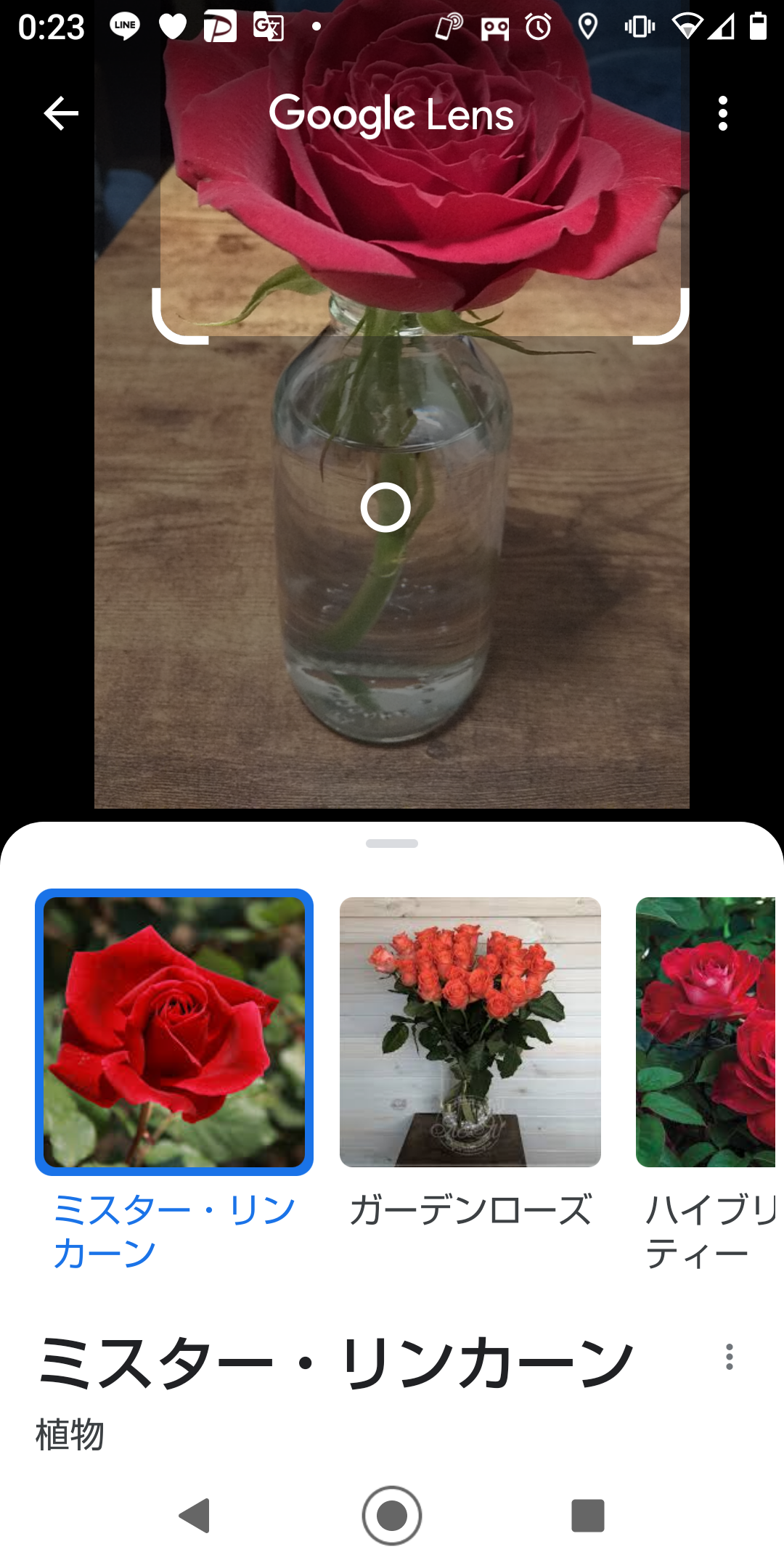784x1568 pixels.
Task: Go back from Google Lens
Action: (x=61, y=113)
